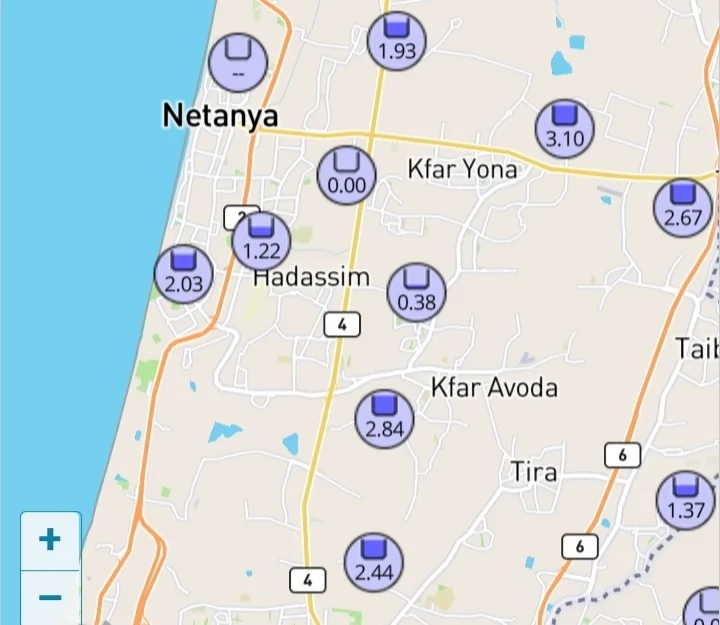Select the marker showing 3.10
Viewport: 720px width, 625px height.
pos(565,128)
